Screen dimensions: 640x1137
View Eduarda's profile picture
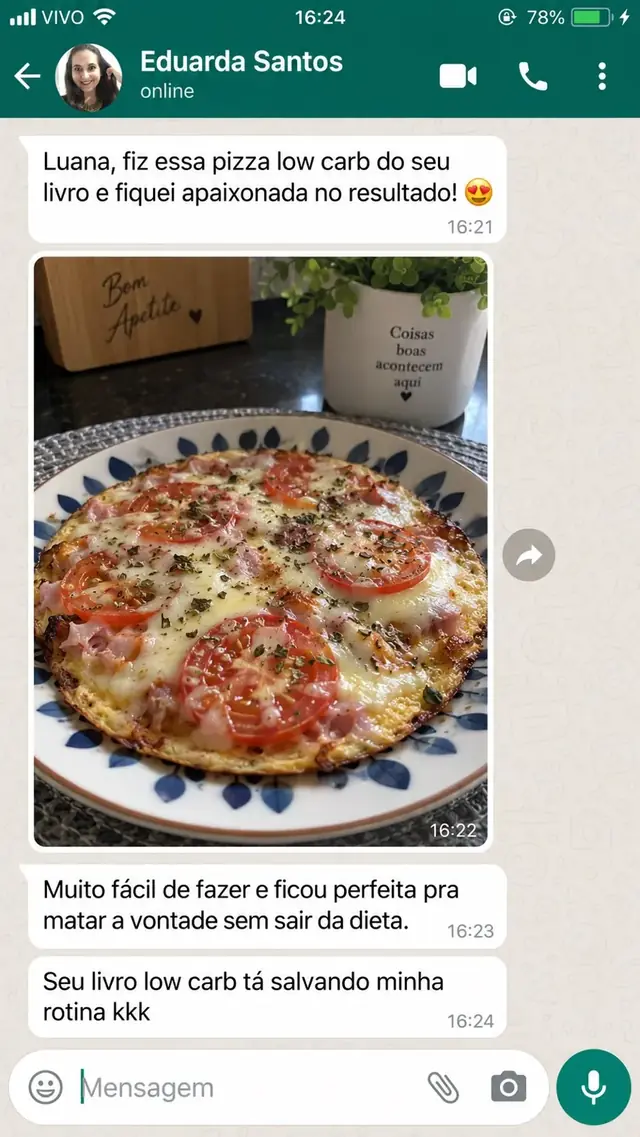click(88, 77)
